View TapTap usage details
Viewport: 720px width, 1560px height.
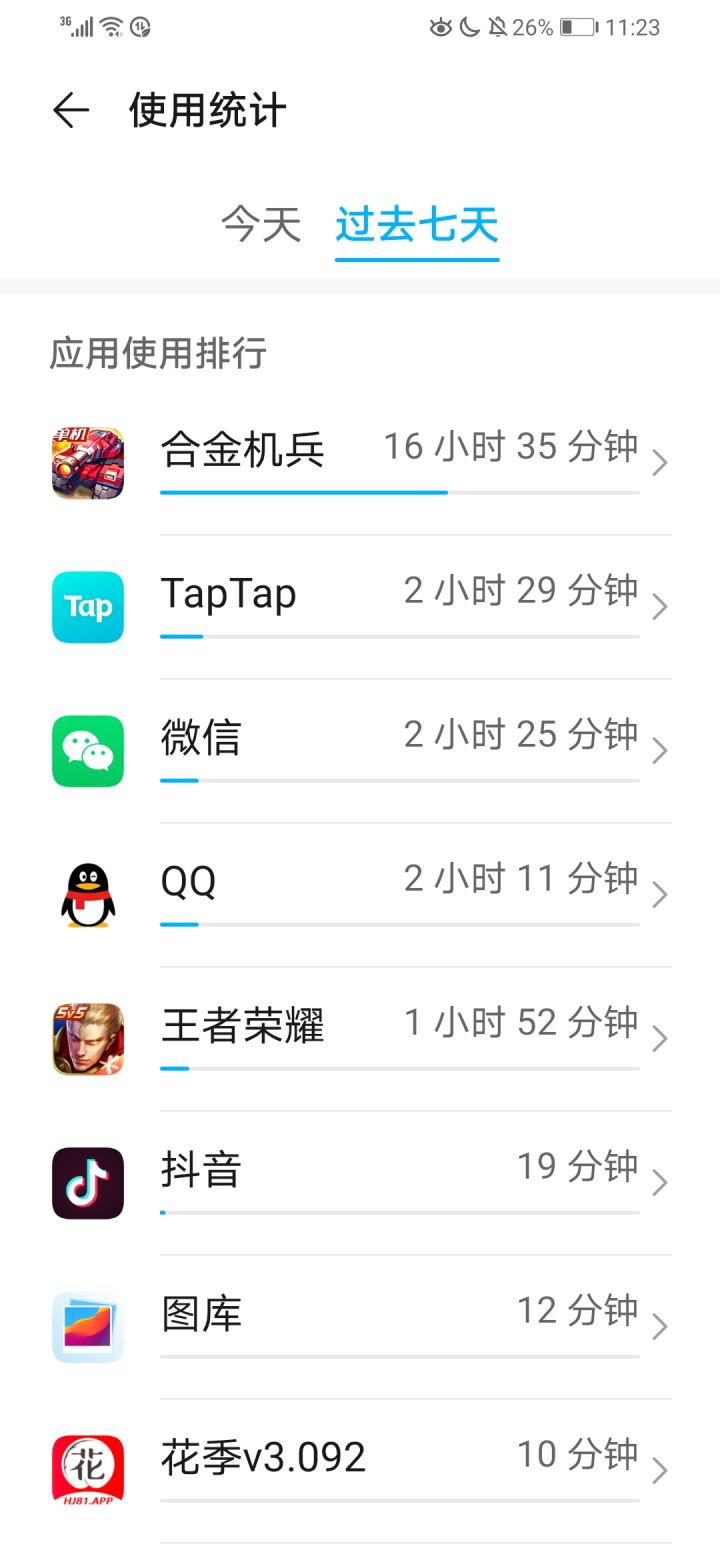400,606
